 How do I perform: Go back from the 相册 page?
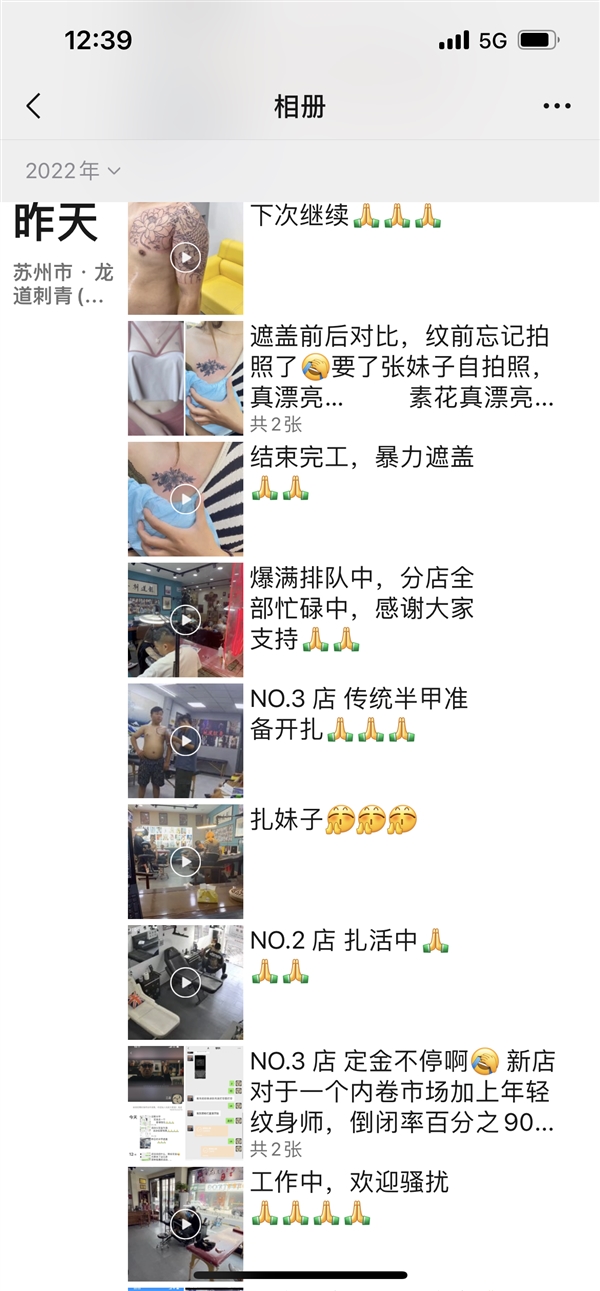coord(34,106)
